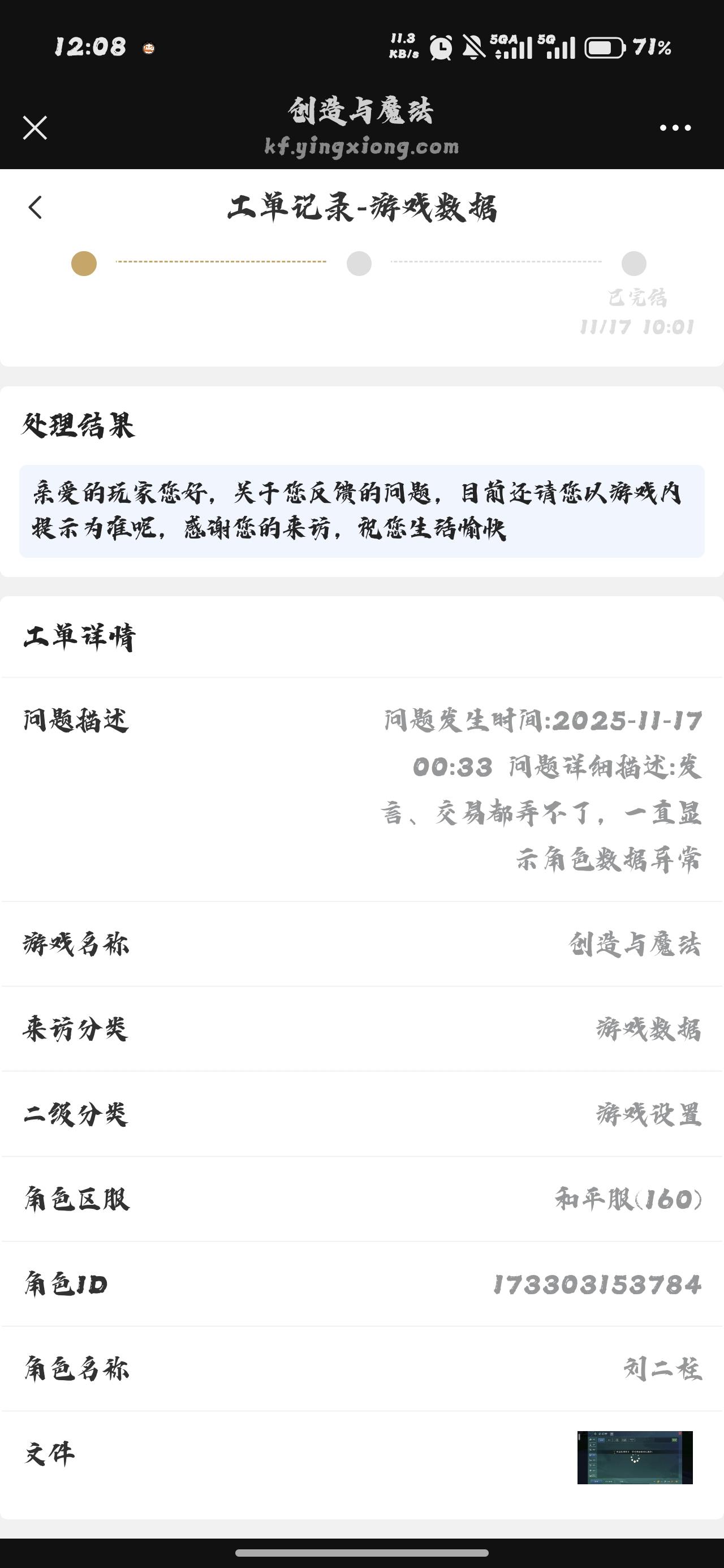Close the page with the X icon
The height and width of the screenshot is (1568, 724).
pyautogui.click(x=35, y=127)
